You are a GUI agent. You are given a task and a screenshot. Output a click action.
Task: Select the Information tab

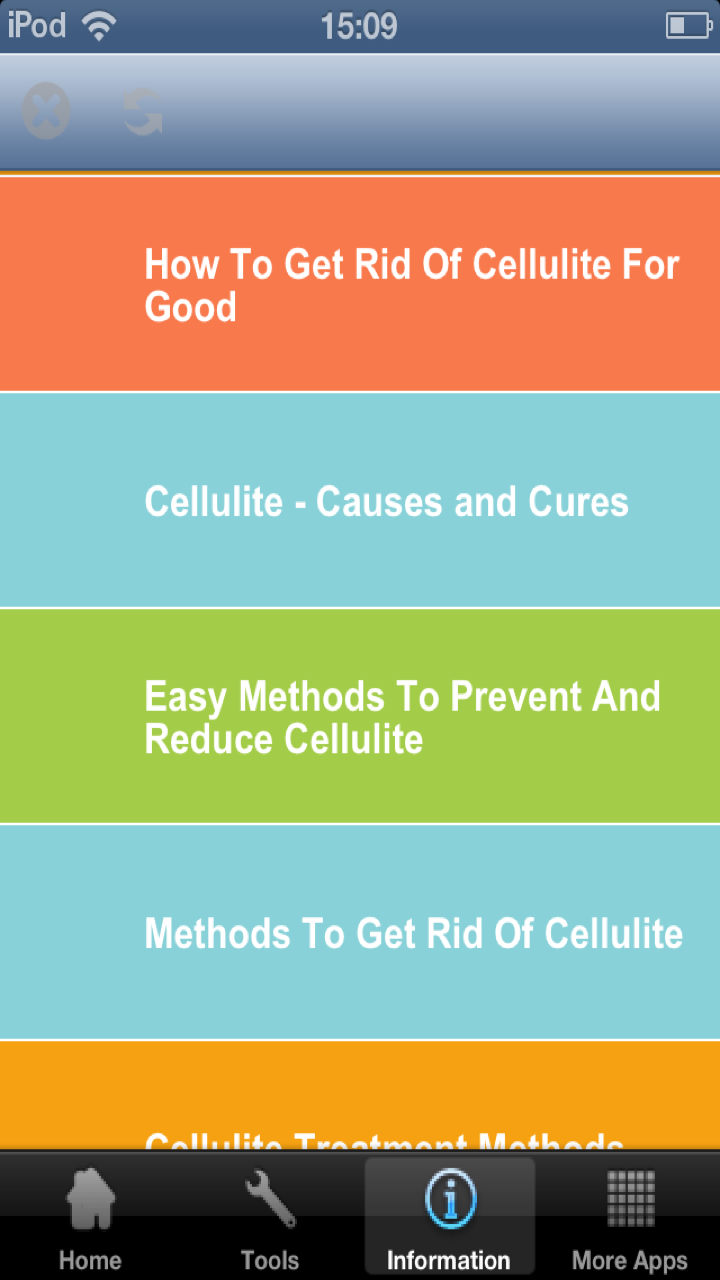coord(449,1215)
